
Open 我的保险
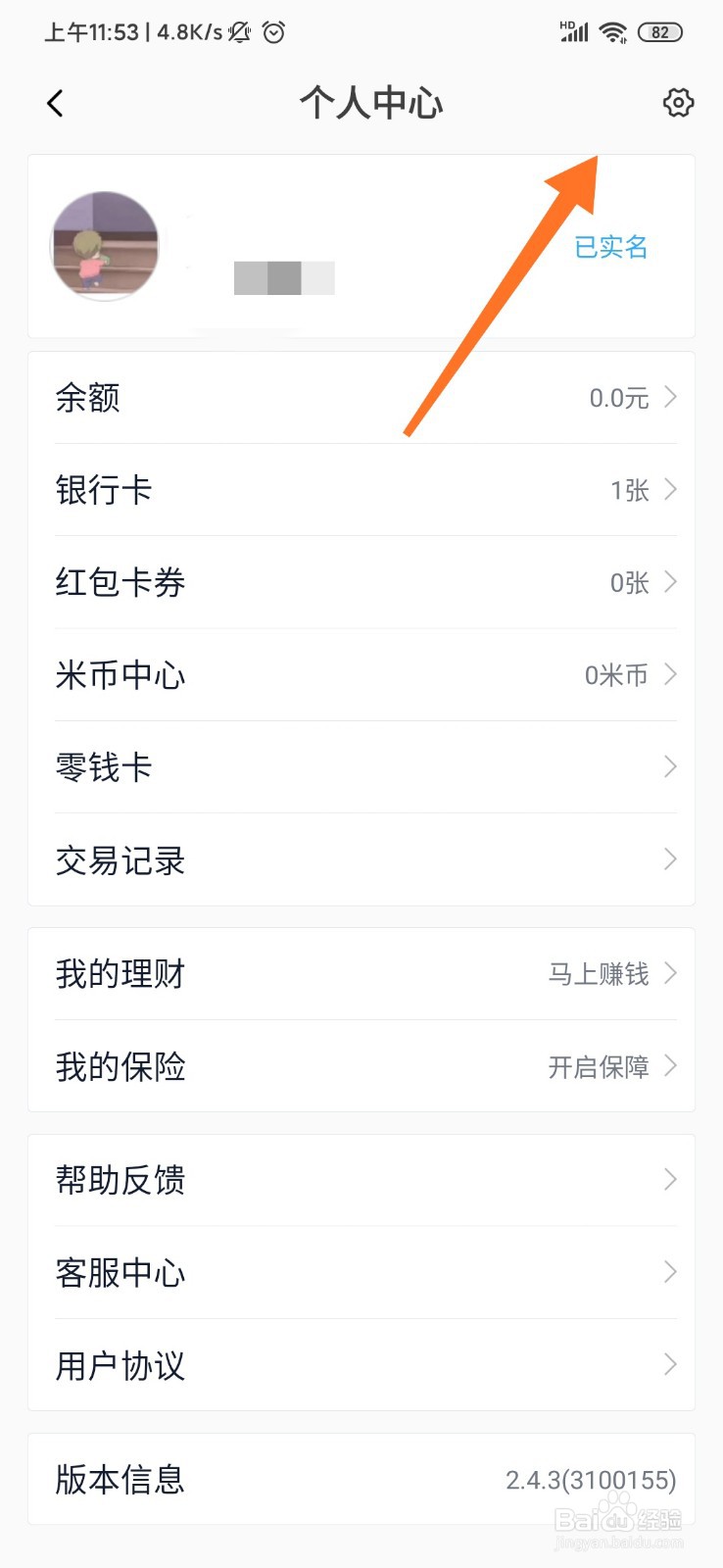tap(361, 1066)
